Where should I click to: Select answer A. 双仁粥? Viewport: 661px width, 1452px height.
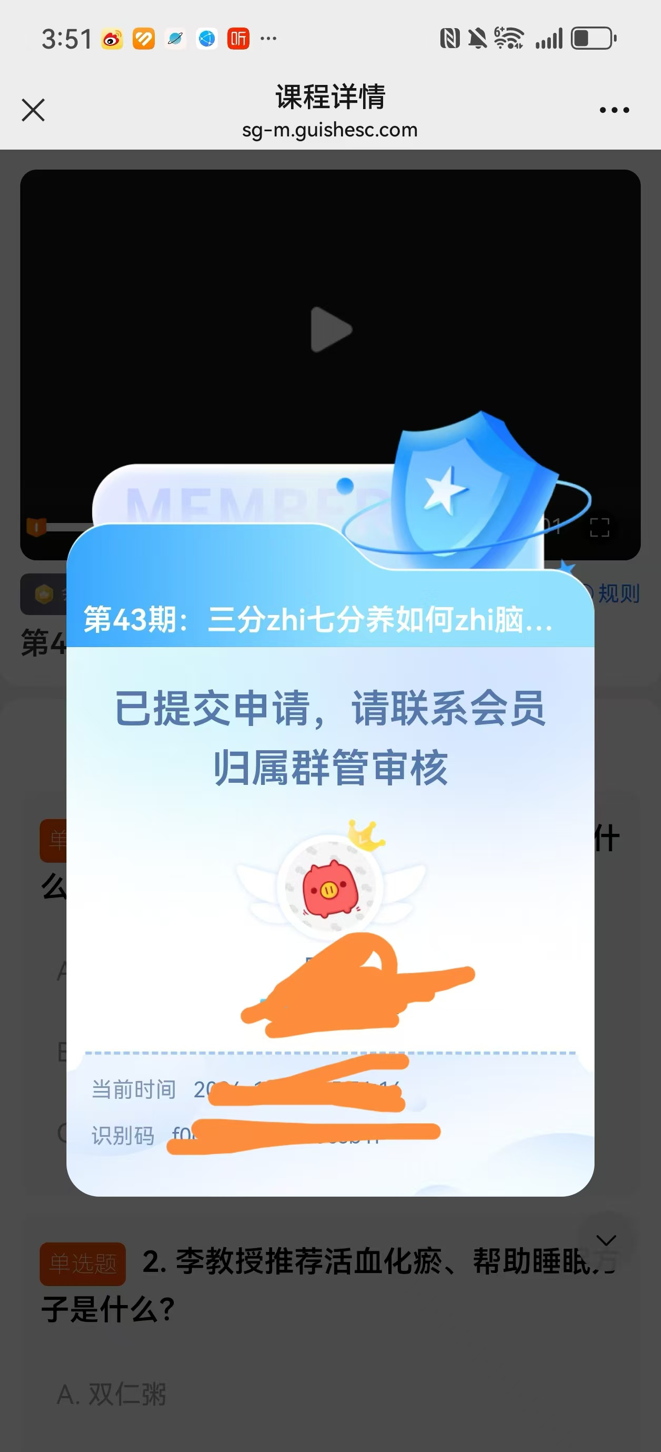pyautogui.click(x=112, y=1394)
